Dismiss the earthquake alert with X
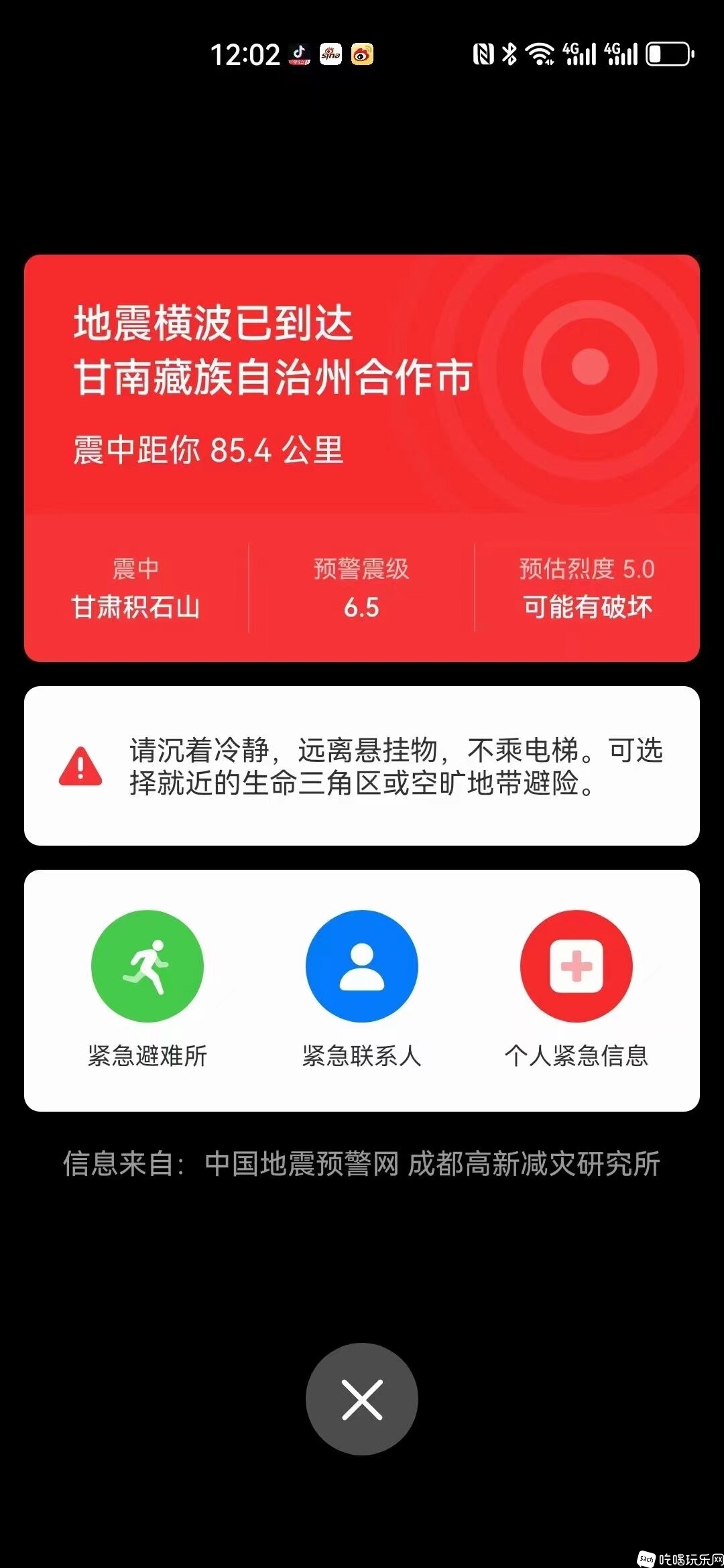724x1568 pixels. point(361,1399)
